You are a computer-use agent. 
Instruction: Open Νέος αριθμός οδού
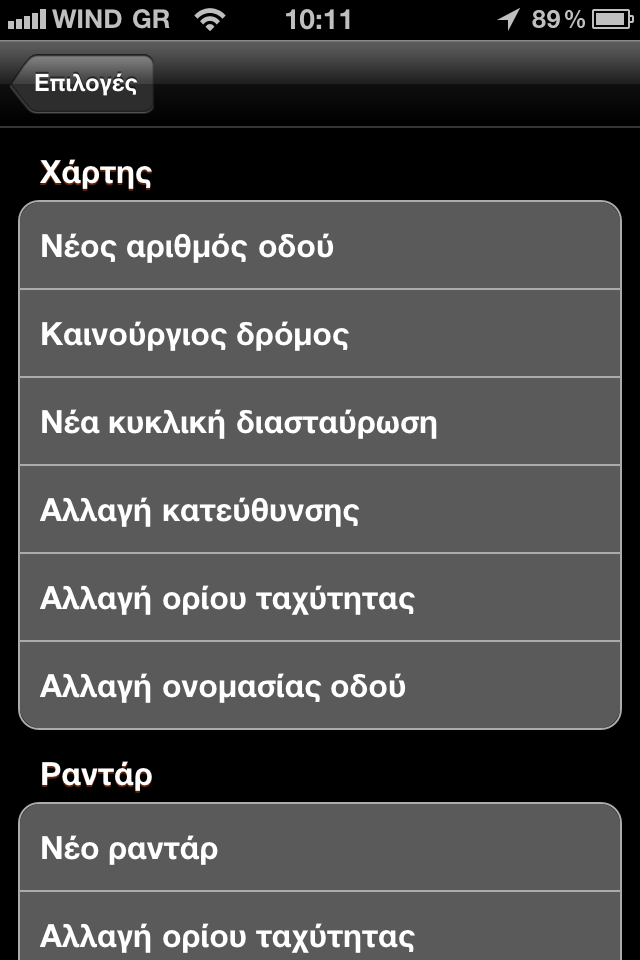point(320,246)
